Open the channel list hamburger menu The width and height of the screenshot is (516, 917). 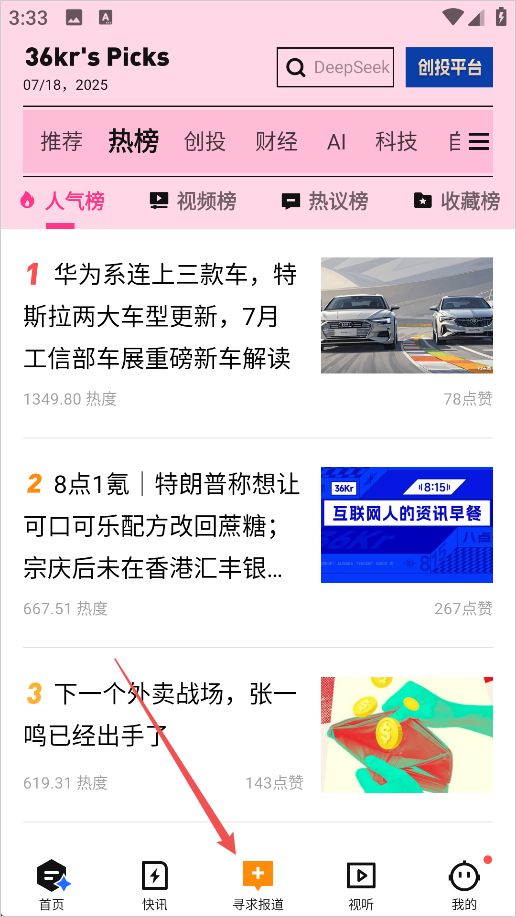coord(479,142)
